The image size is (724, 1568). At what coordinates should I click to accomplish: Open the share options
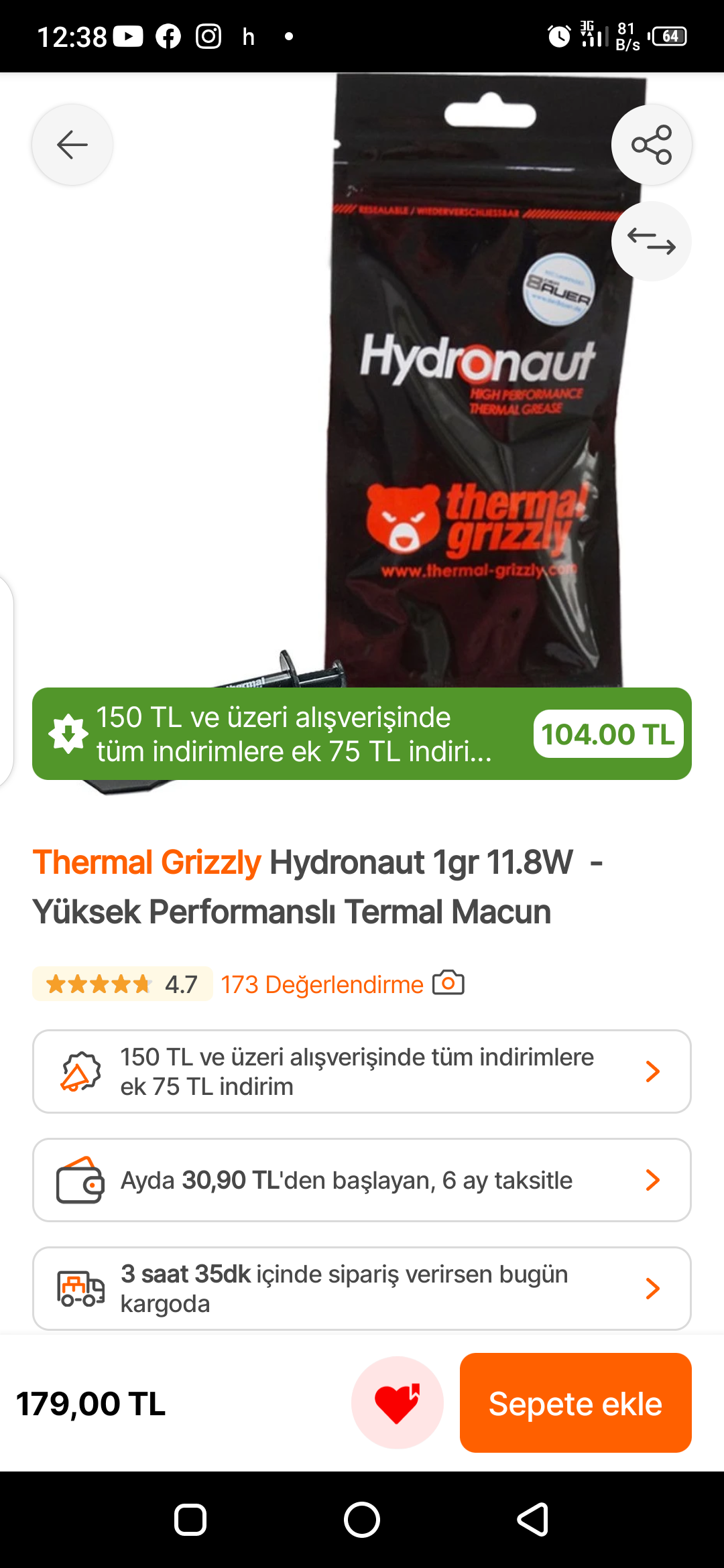tap(651, 144)
